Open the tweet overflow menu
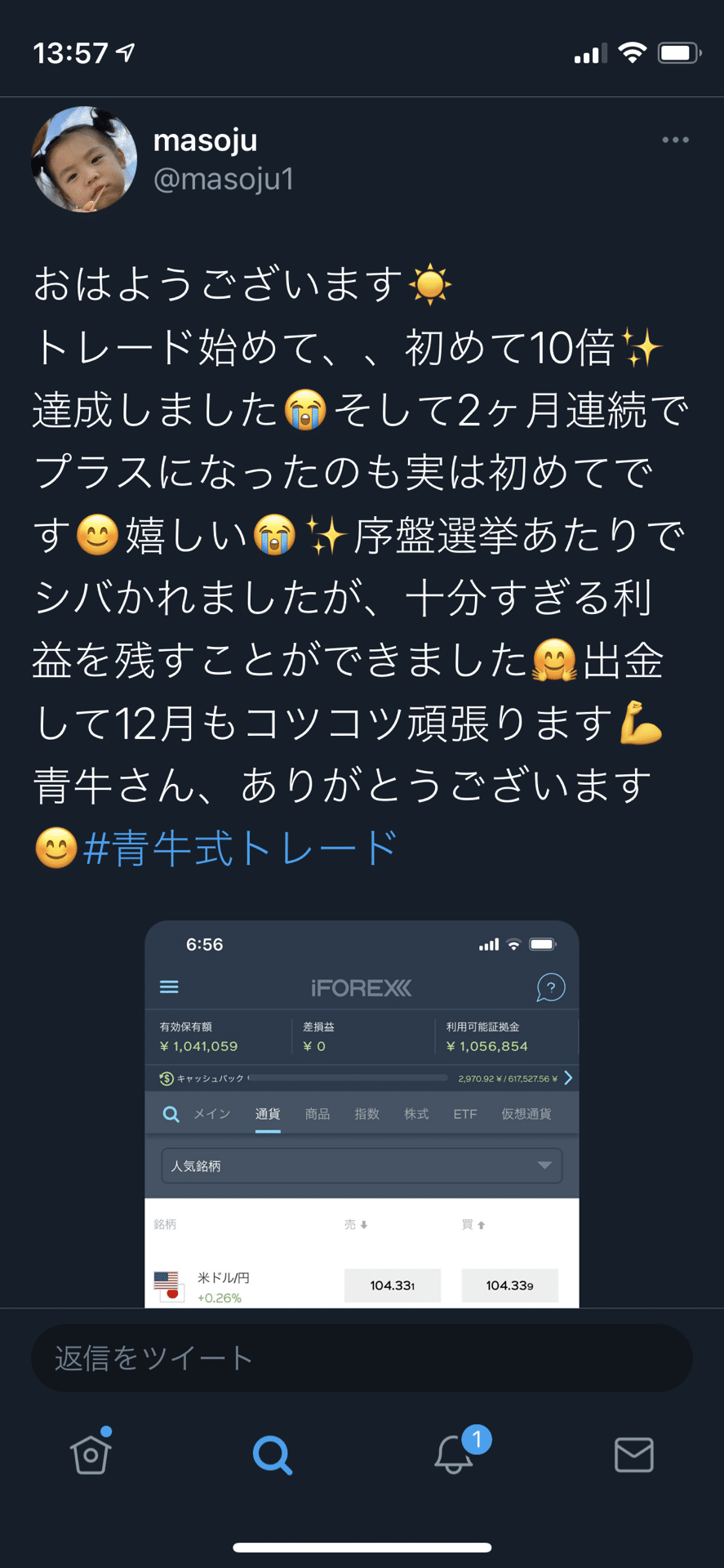724x1568 pixels. pyautogui.click(x=675, y=140)
